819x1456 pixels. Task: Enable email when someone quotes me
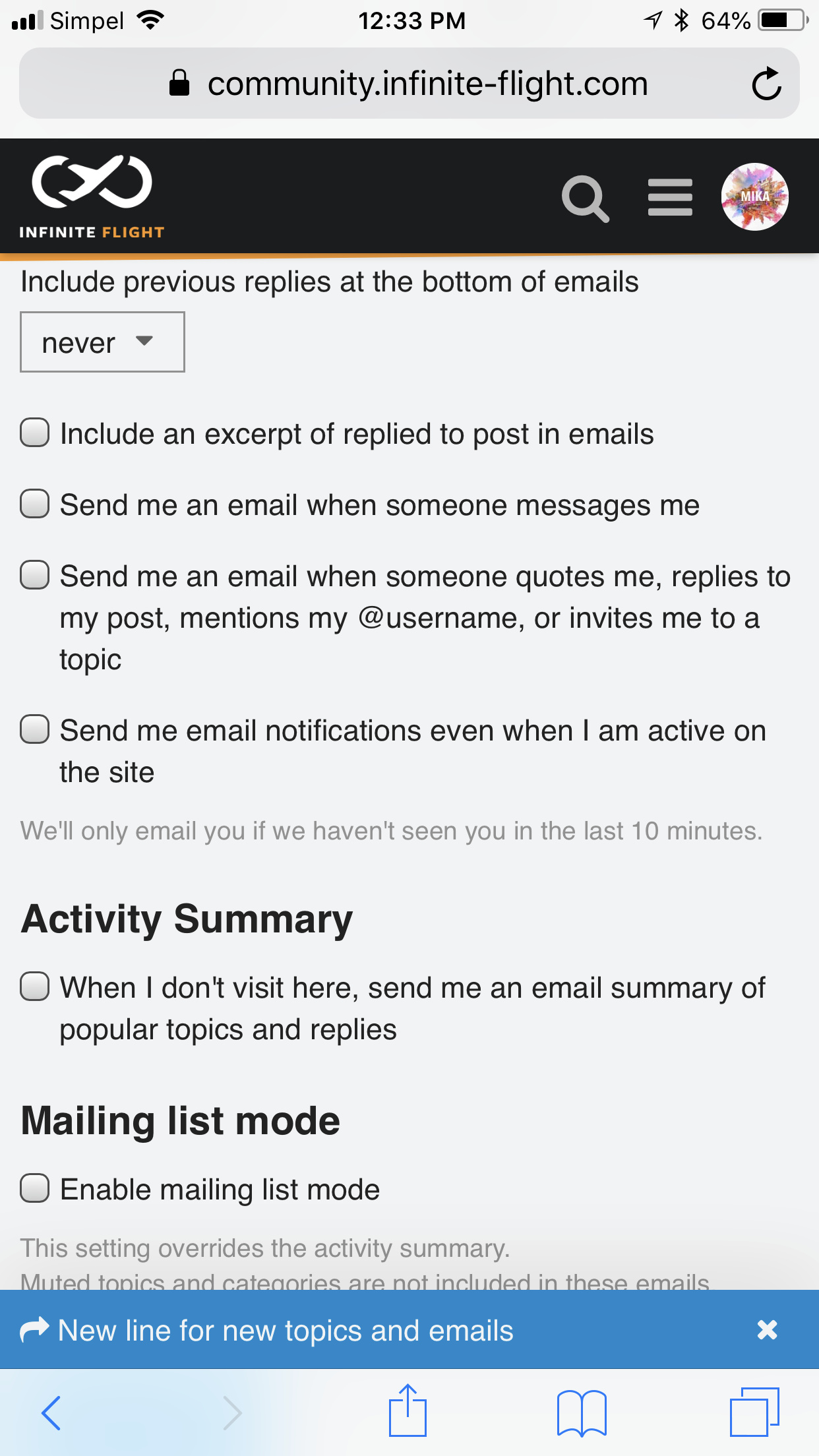click(x=35, y=575)
